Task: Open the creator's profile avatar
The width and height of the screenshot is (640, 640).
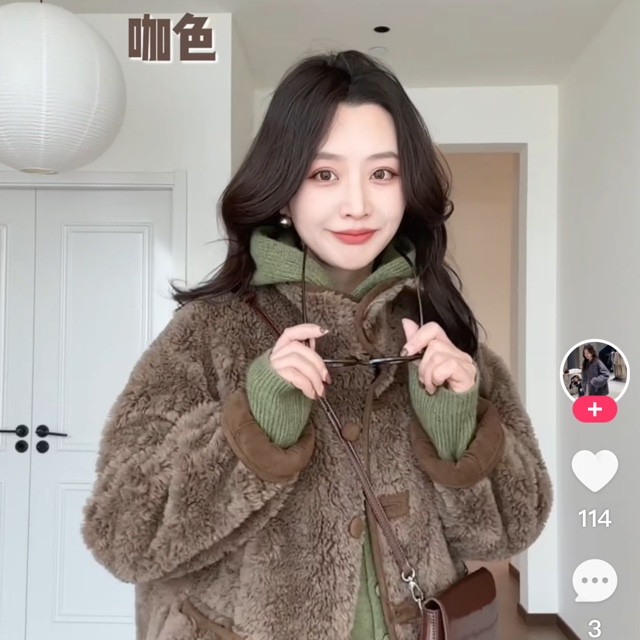Action: coord(595,371)
